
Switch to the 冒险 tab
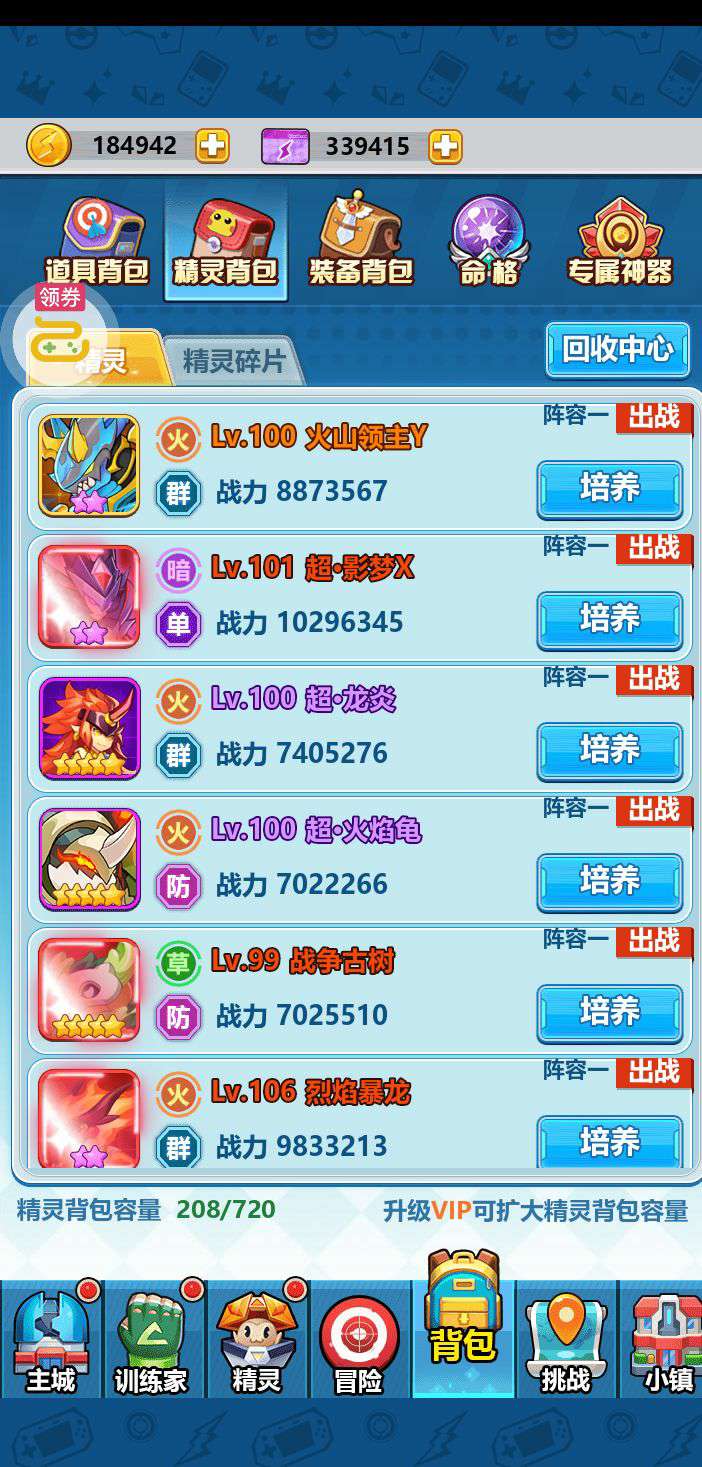click(358, 1343)
